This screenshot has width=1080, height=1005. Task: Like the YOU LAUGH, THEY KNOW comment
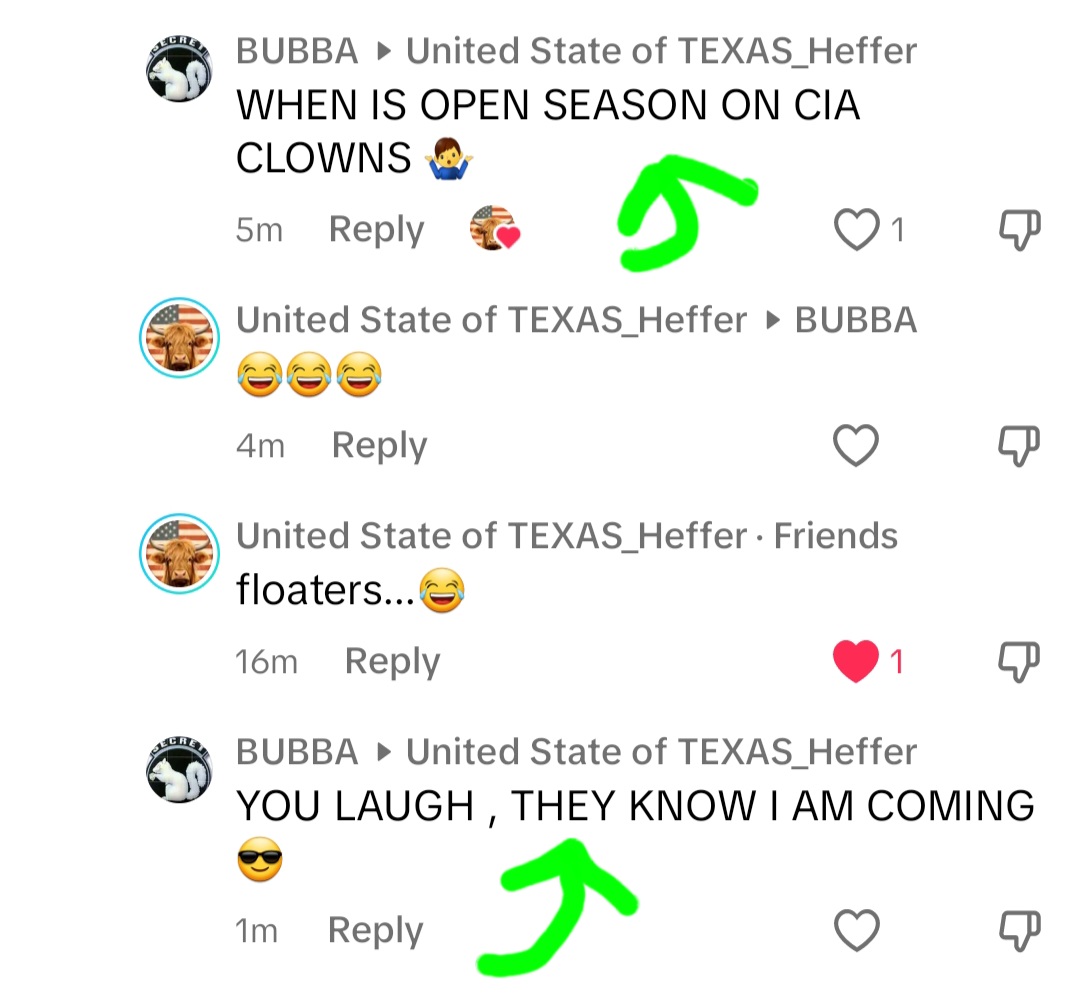click(x=856, y=931)
